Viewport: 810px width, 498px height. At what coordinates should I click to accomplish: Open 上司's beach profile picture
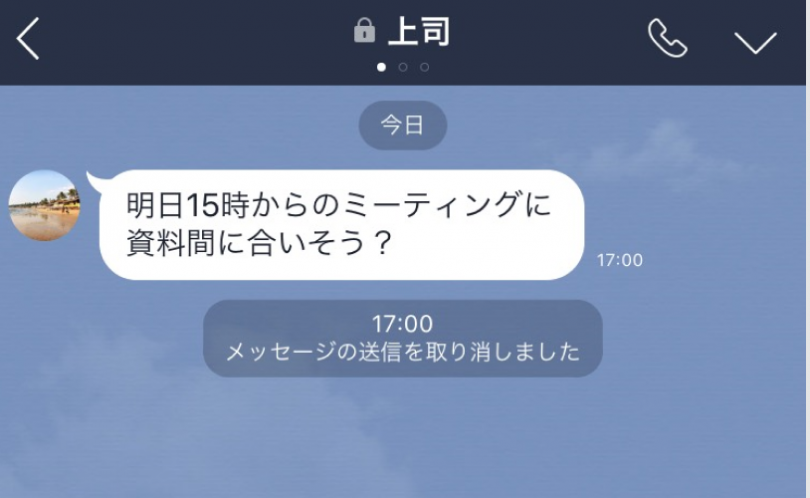pos(45,206)
